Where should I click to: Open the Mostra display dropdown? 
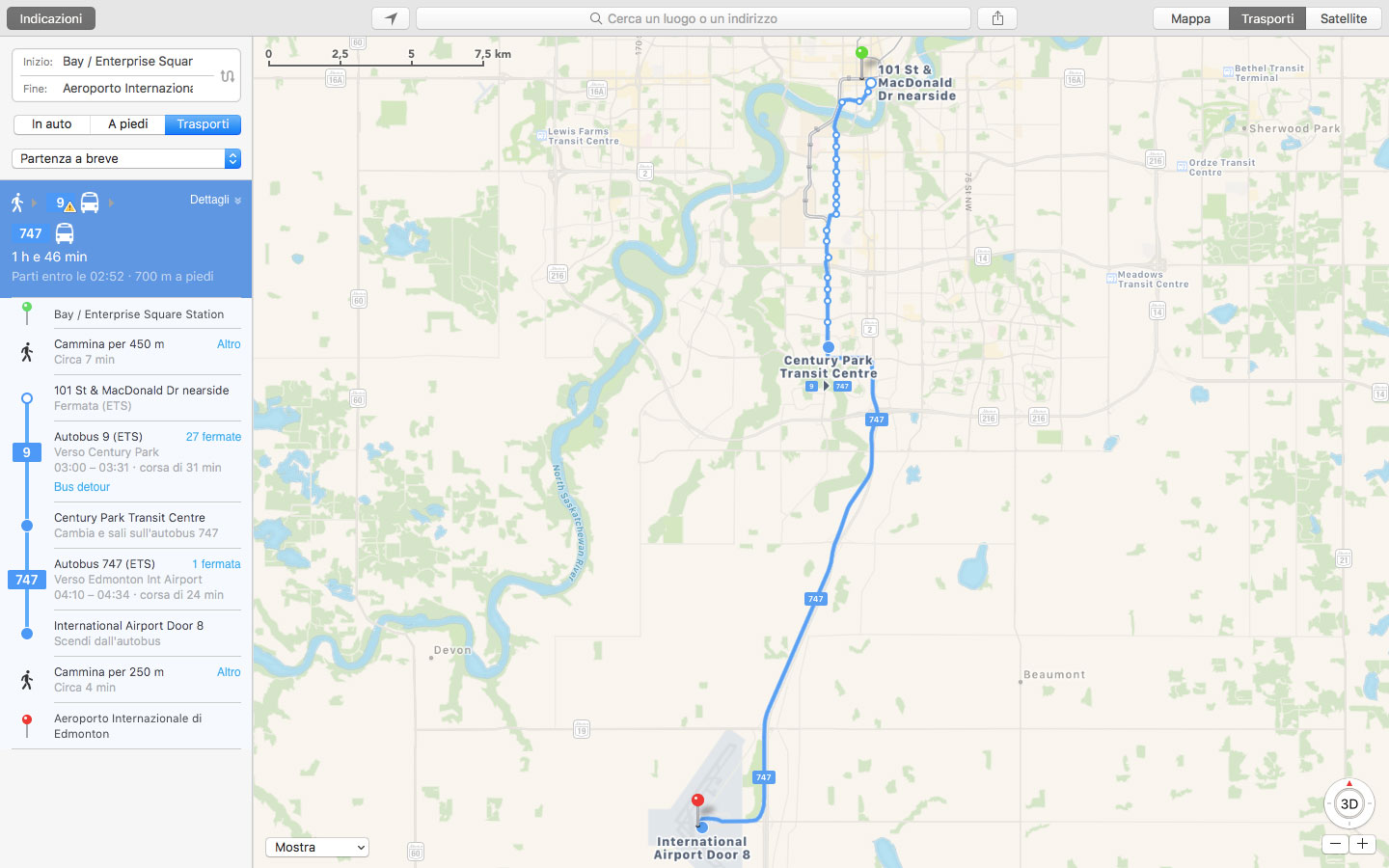pos(316,847)
